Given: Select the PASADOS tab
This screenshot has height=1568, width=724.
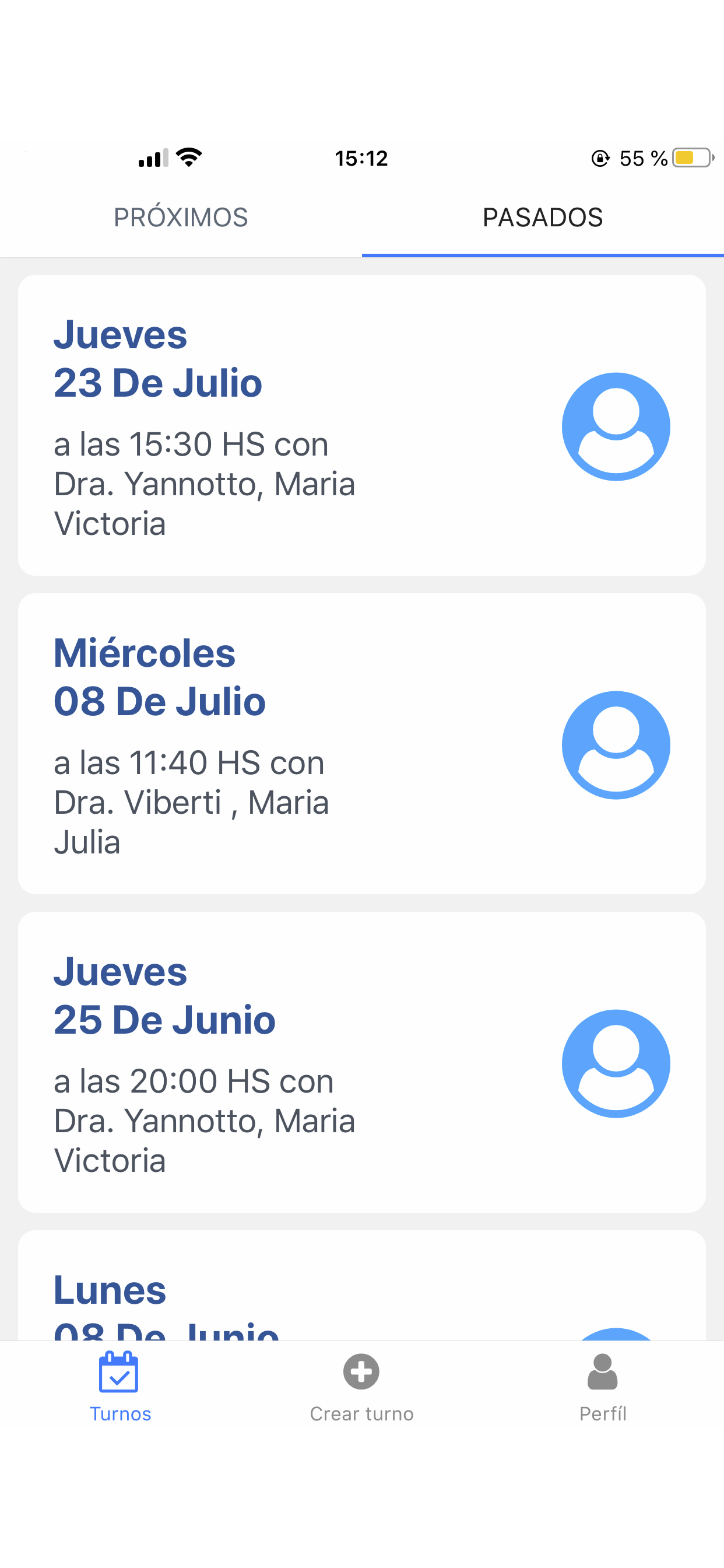Looking at the screenshot, I should pos(543,218).
